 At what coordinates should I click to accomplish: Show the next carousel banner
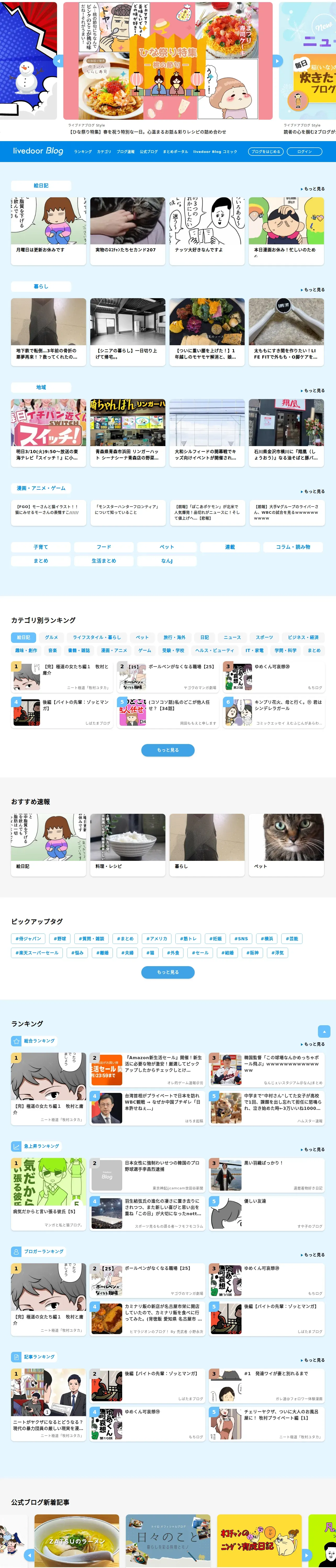pyautogui.click(x=277, y=61)
